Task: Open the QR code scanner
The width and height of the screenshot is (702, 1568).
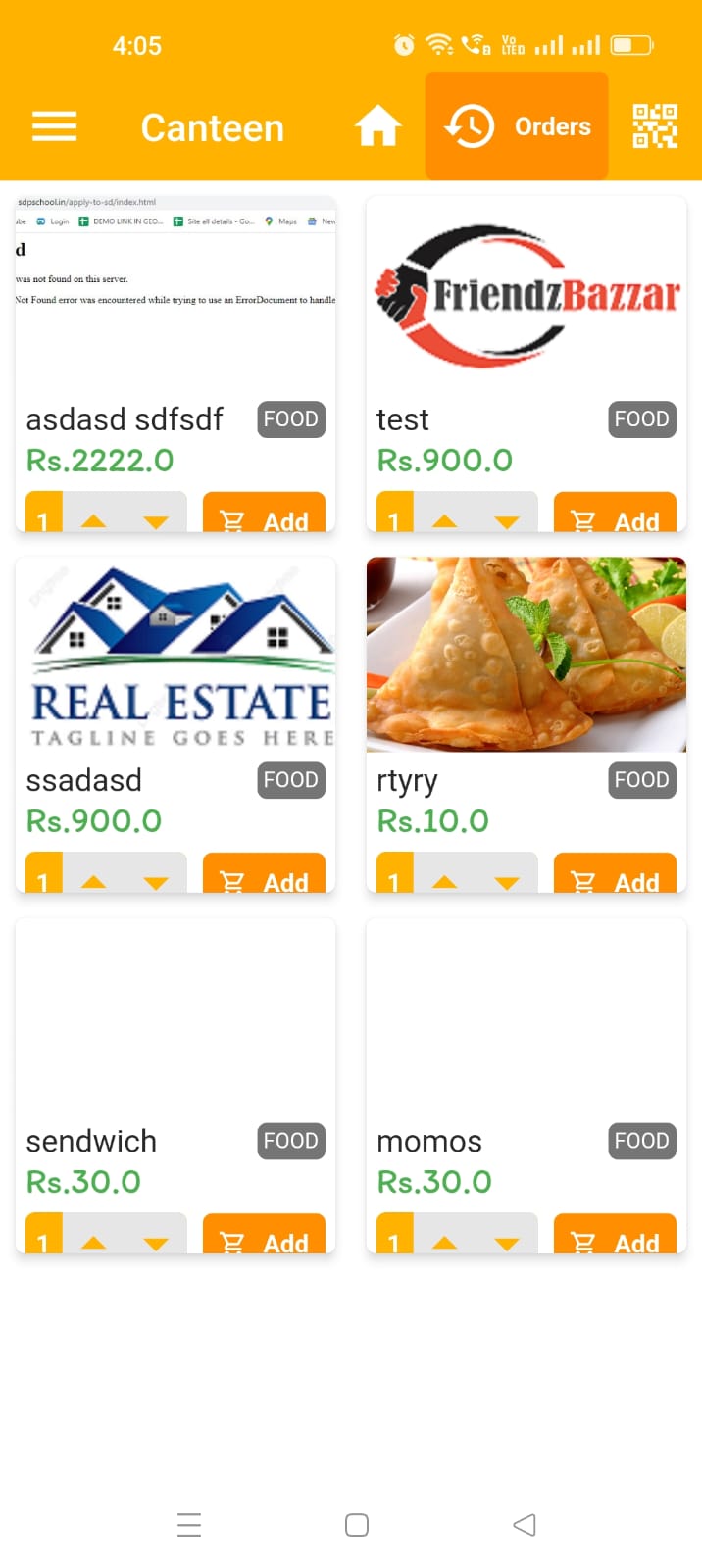Action: pos(655,127)
